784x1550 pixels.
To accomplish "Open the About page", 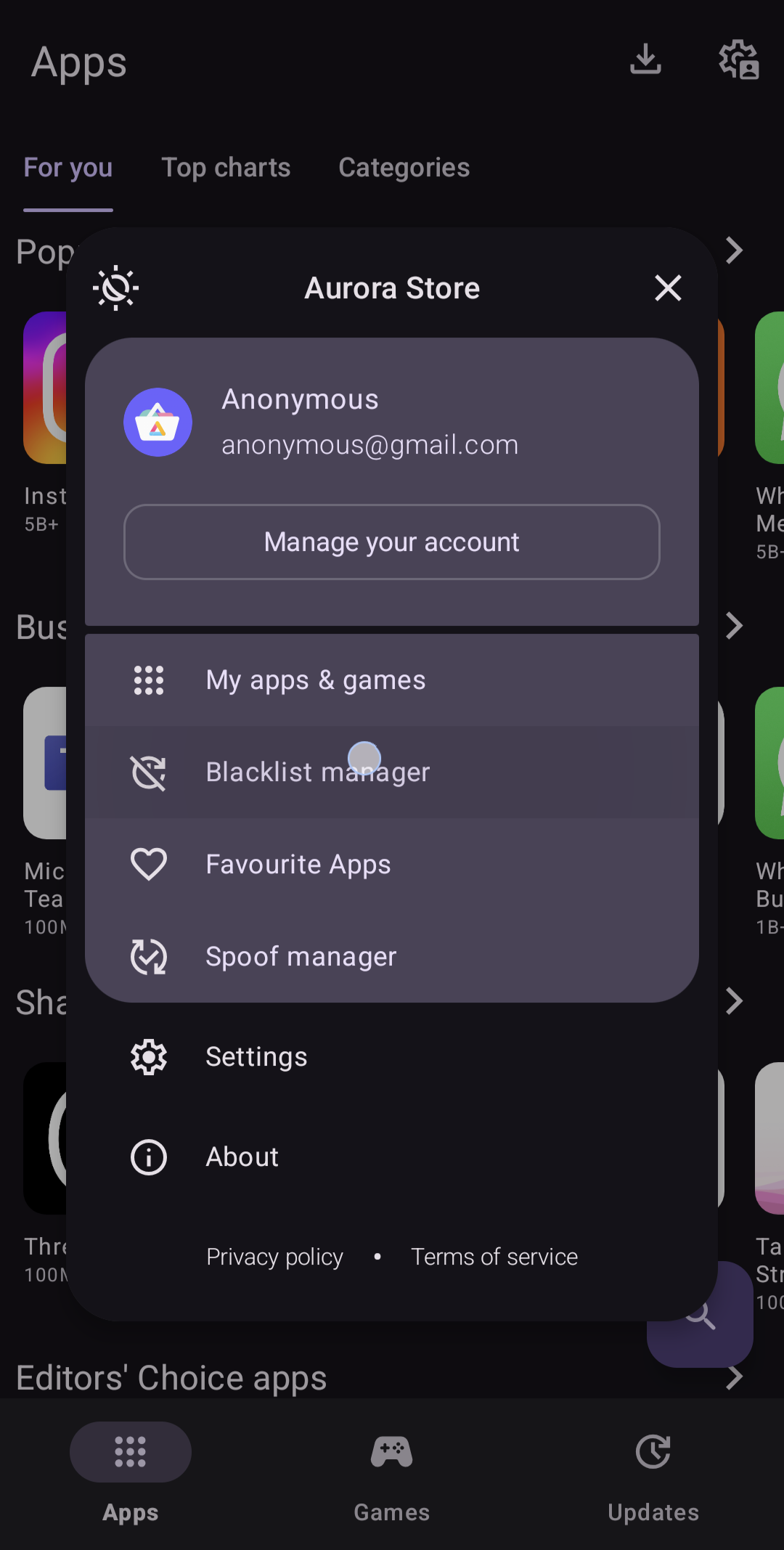I will coord(392,1157).
